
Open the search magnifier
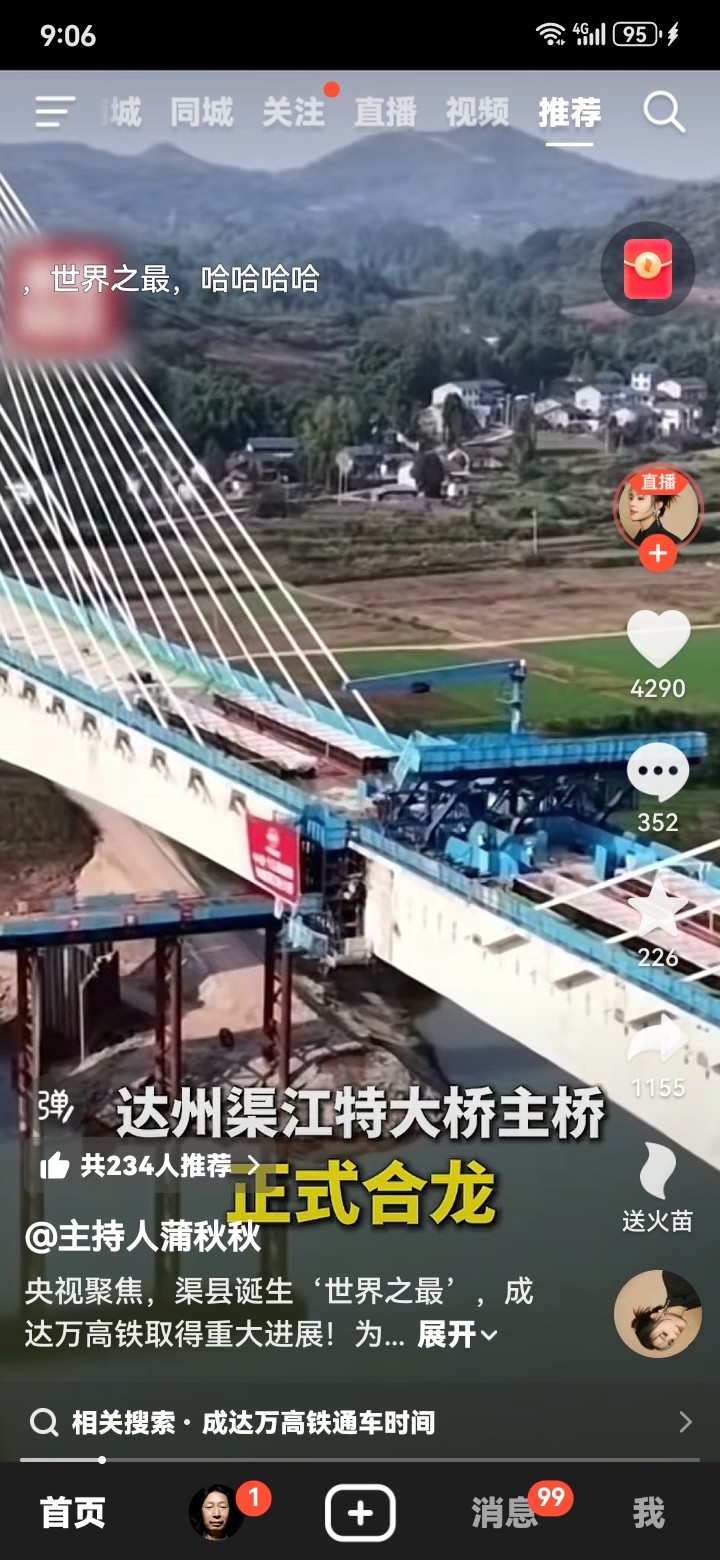[664, 112]
